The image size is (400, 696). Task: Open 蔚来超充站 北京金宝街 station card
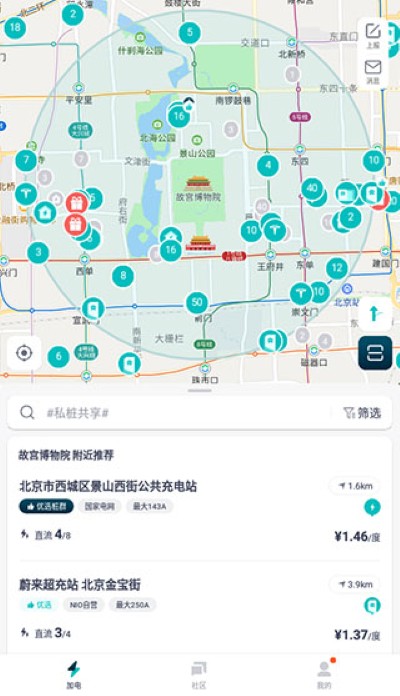[199, 610]
